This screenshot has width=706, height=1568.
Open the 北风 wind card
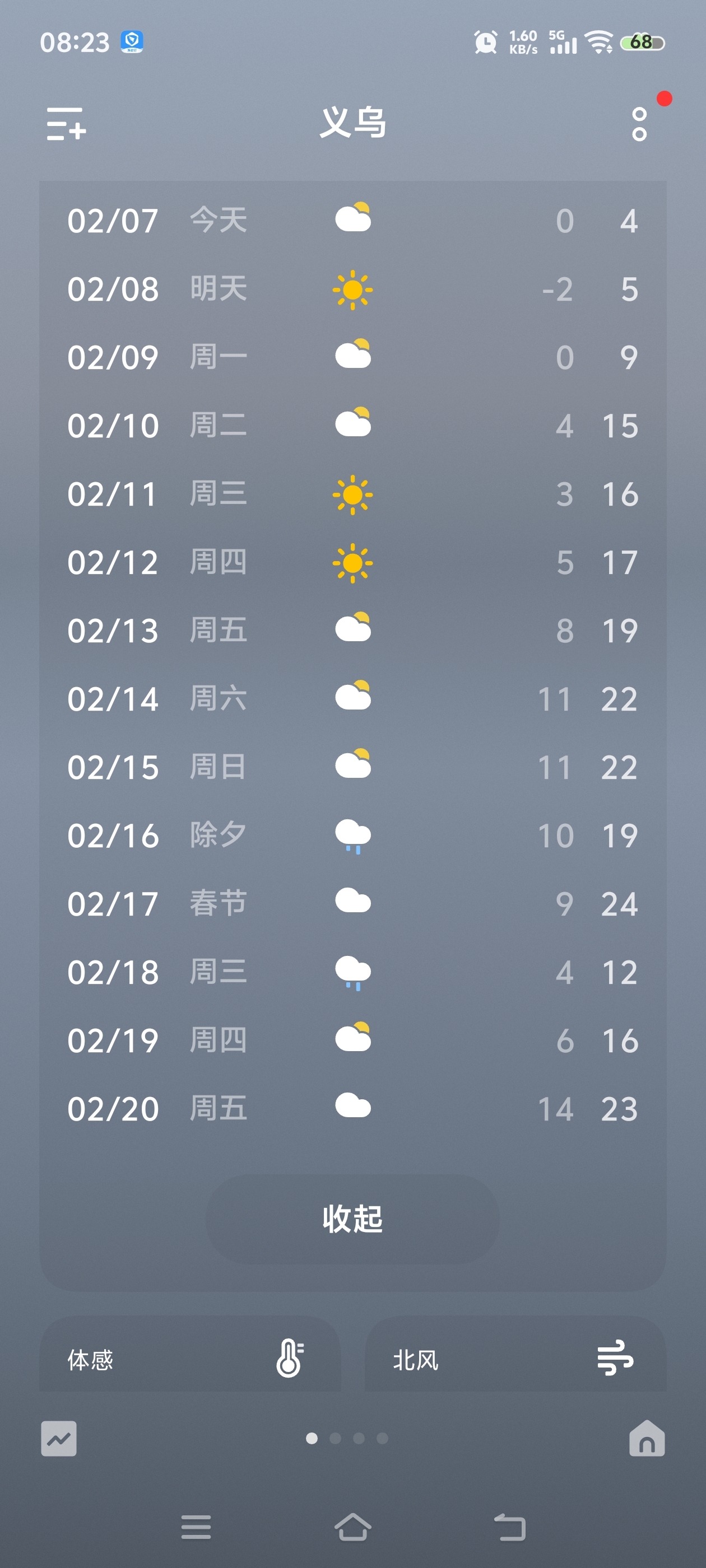tap(515, 1359)
